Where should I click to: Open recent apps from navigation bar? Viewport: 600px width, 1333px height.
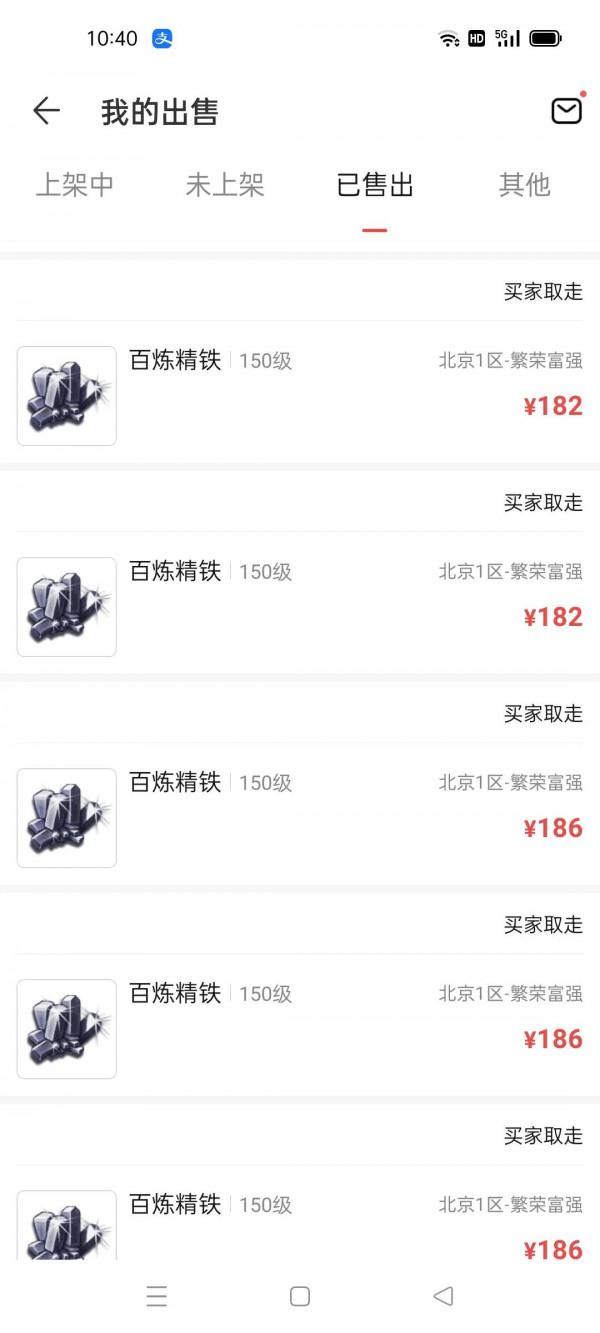(157, 1296)
